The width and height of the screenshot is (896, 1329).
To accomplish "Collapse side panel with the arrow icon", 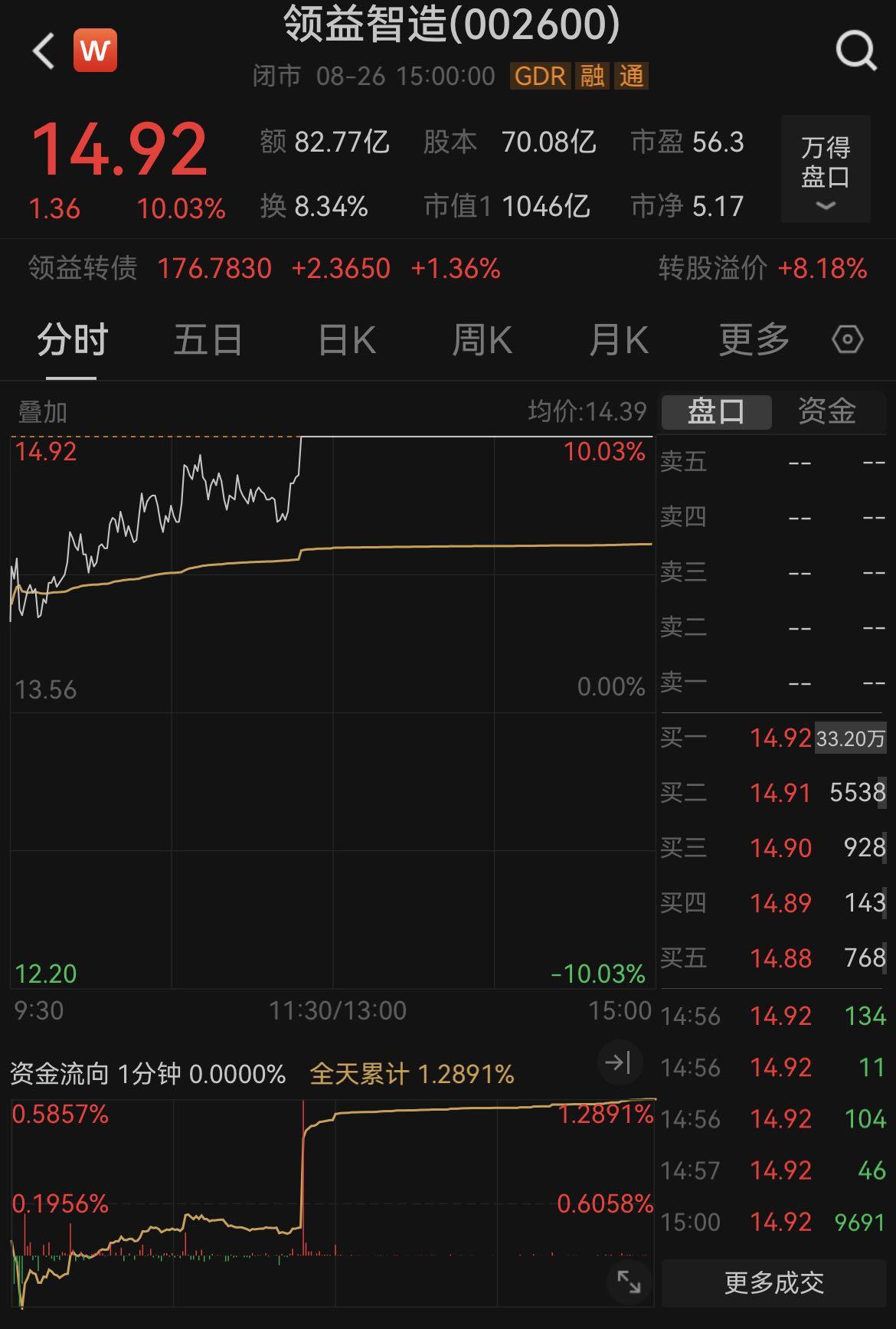I will coord(617,1062).
